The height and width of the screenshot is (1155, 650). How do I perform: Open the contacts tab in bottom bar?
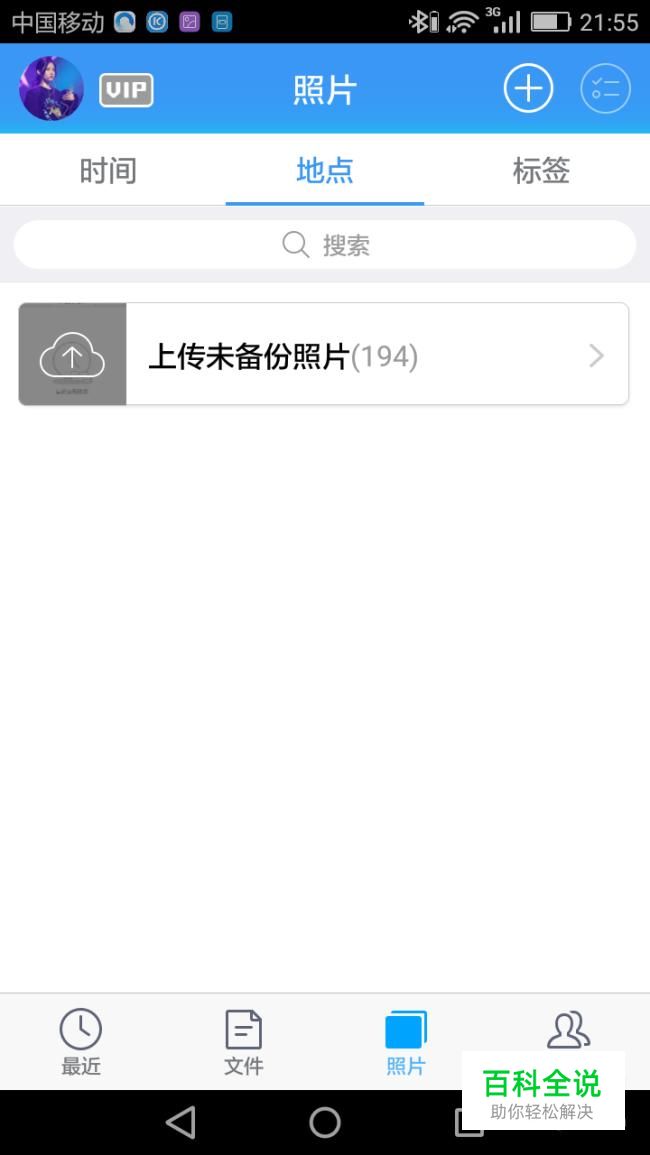(568, 1031)
